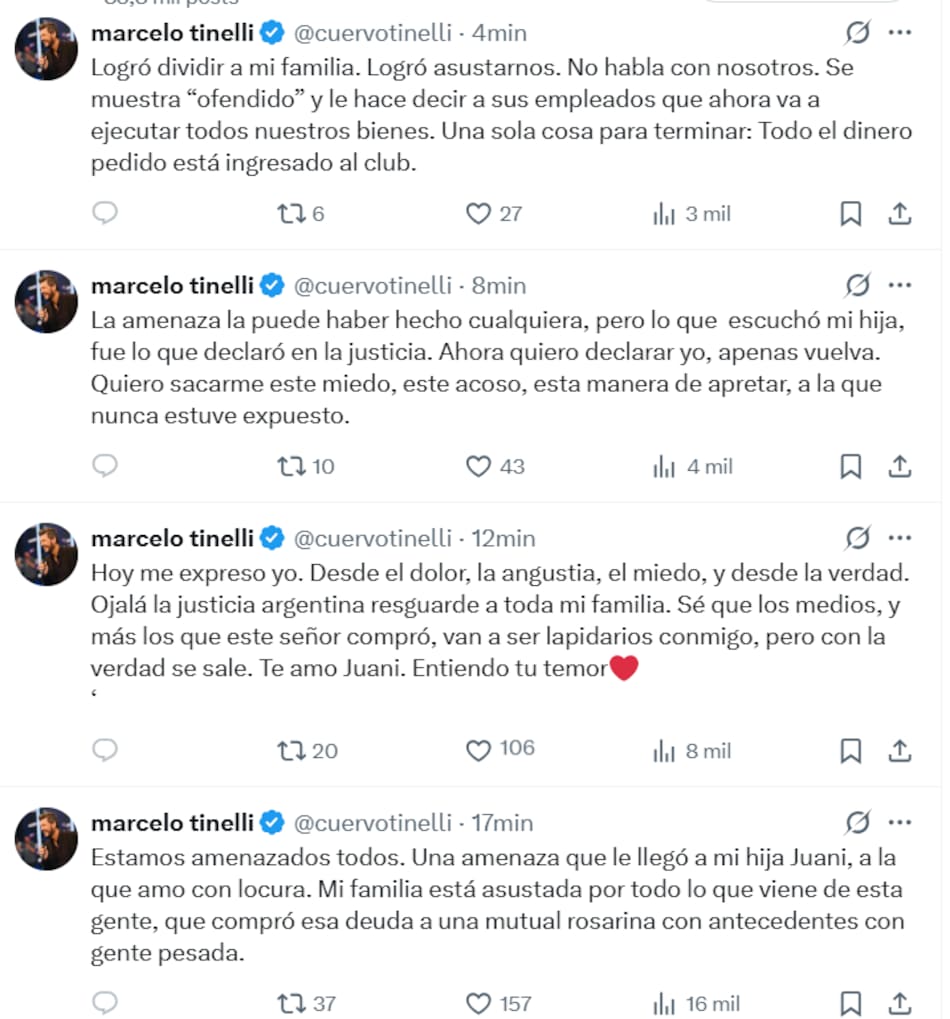Open @cuervotinelli profile from the 17min tweet
Screen dimensions: 950x1019
(372, 823)
